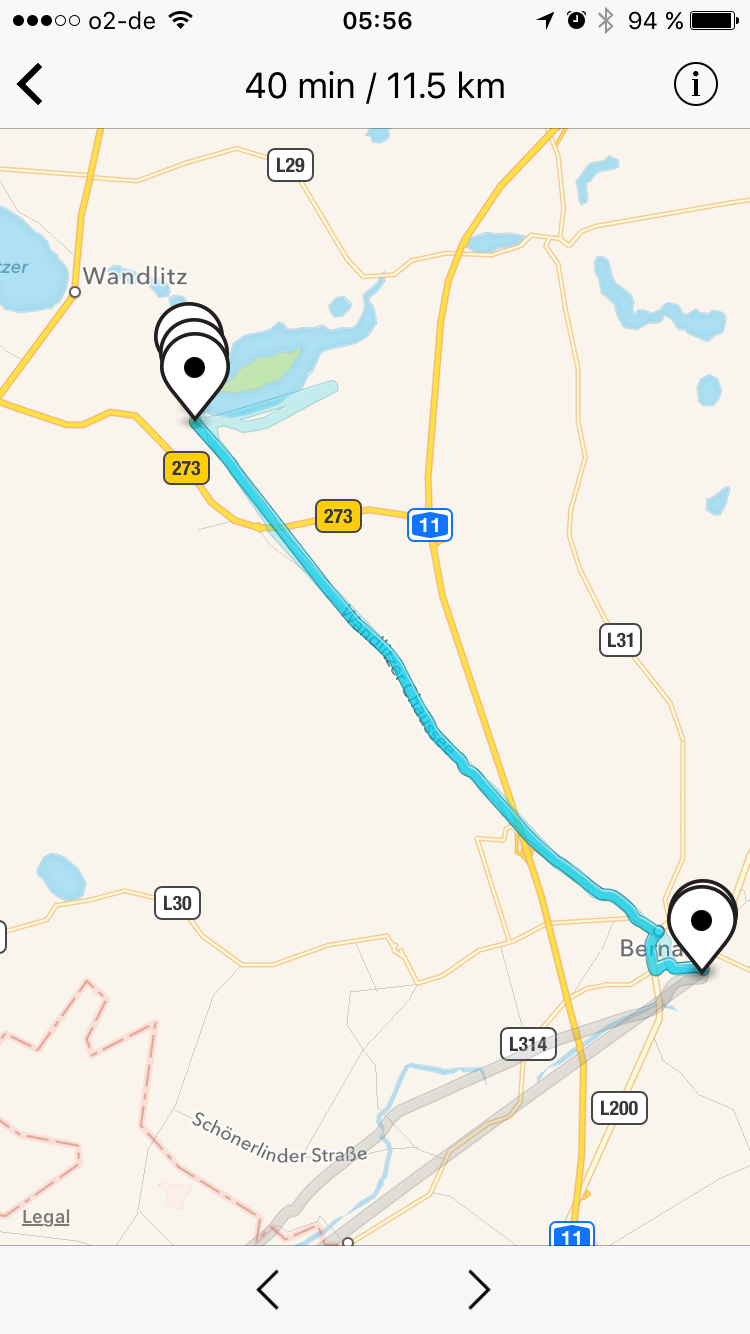Show the previous route with left chevron
The width and height of the screenshot is (750, 1334).
click(268, 1289)
